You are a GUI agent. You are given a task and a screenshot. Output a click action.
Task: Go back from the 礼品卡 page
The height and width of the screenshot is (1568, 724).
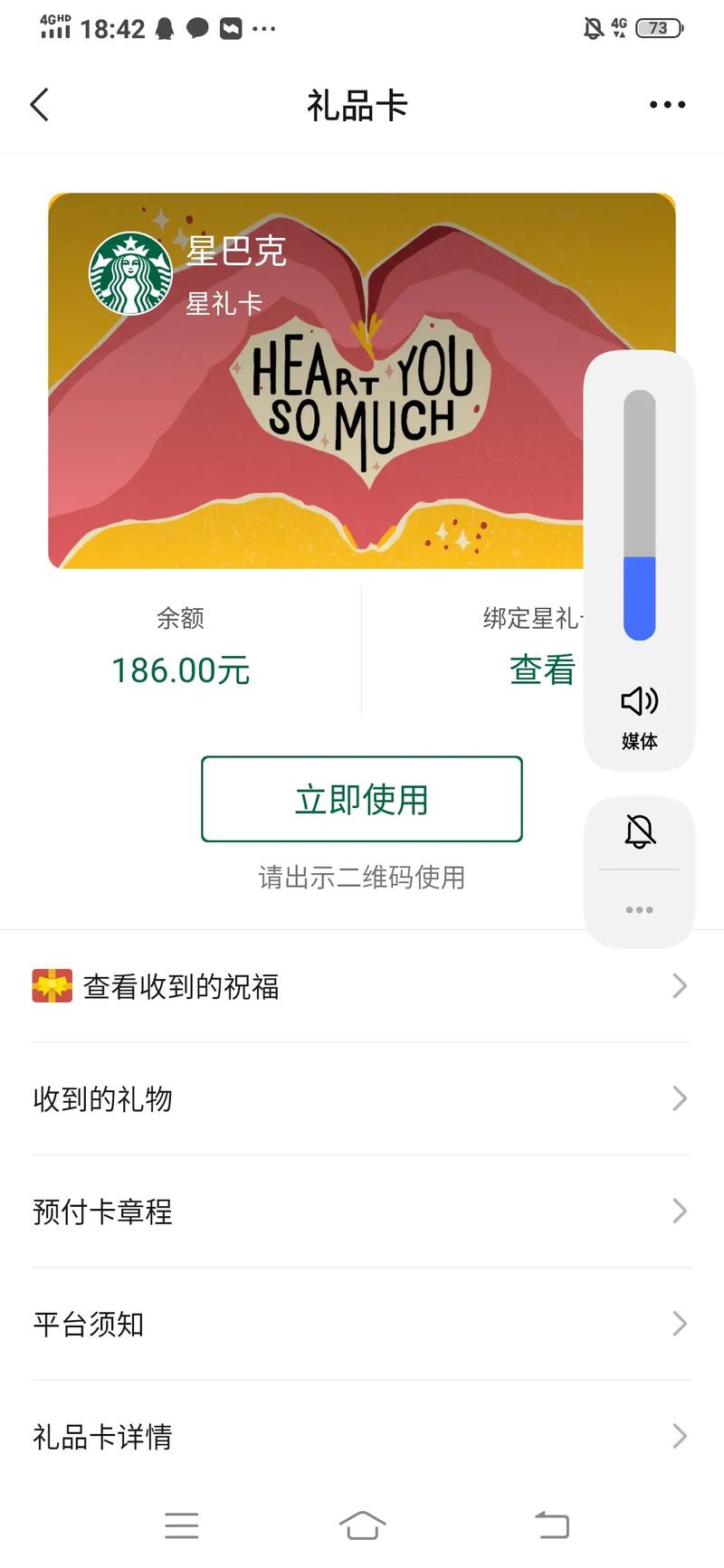coord(40,105)
